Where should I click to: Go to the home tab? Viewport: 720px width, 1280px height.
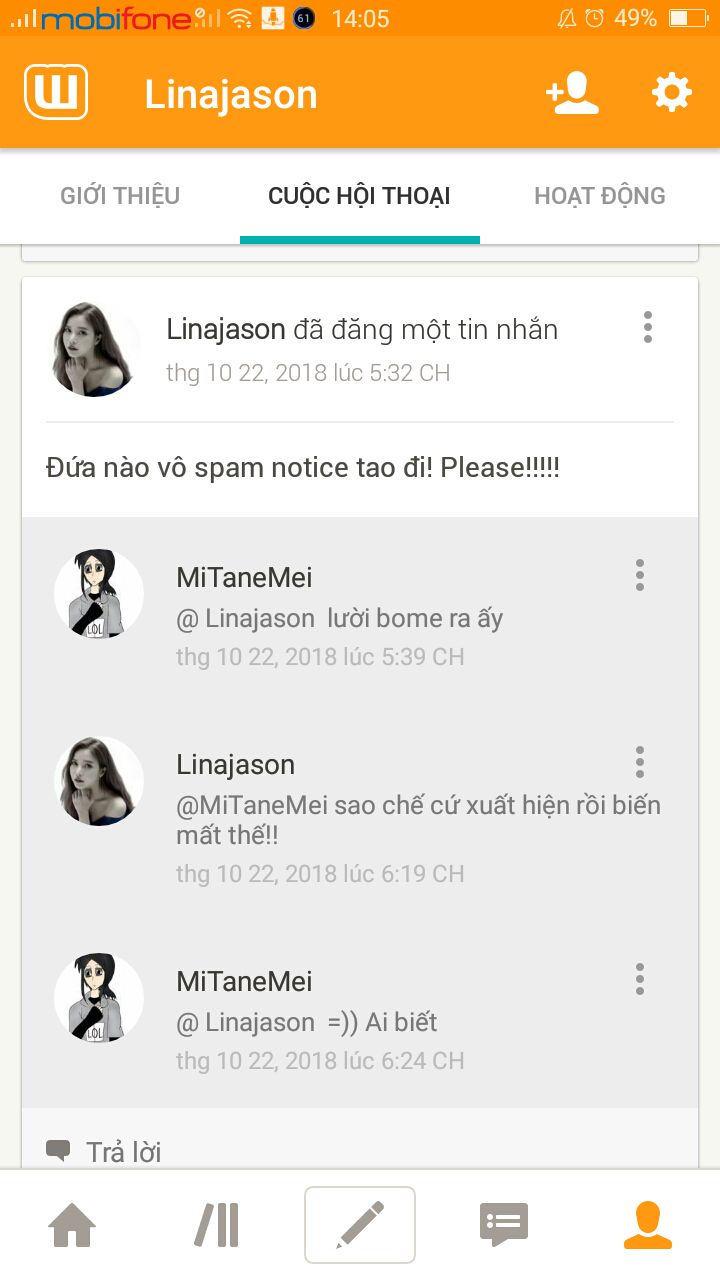point(72,1225)
